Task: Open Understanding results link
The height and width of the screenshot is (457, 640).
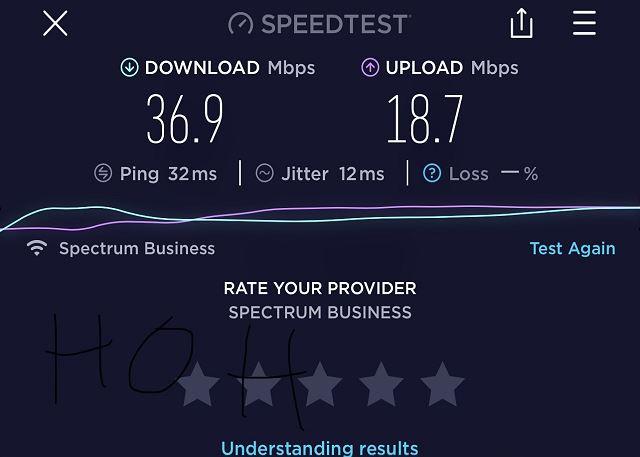Action: click(x=319, y=447)
